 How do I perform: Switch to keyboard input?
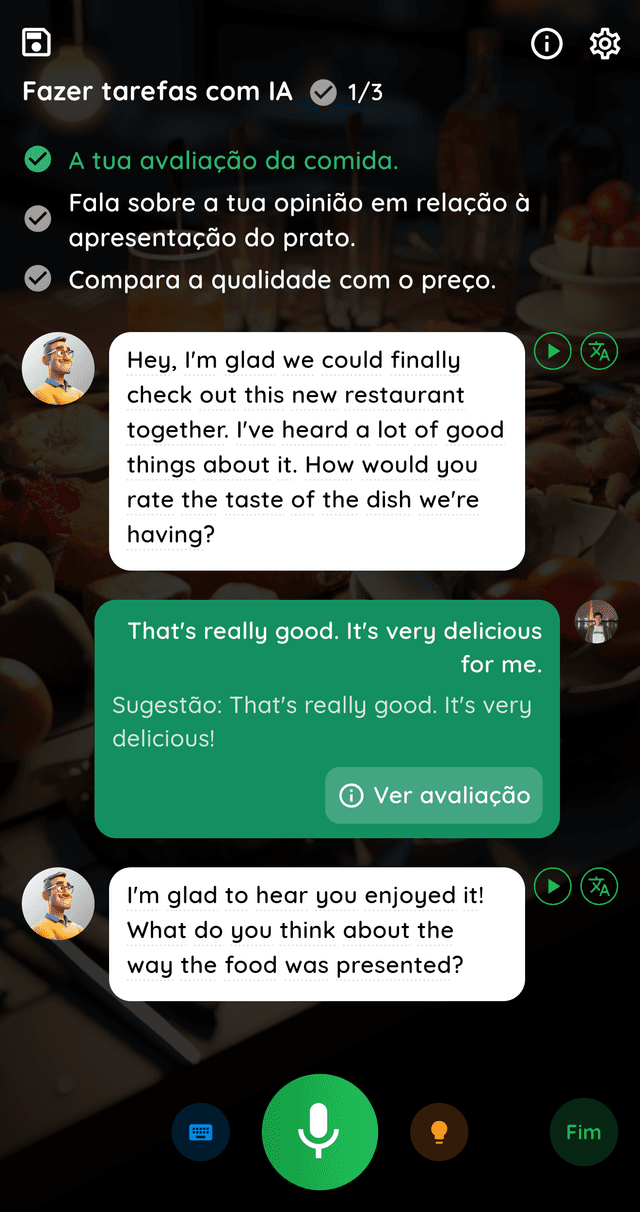[201, 1132]
